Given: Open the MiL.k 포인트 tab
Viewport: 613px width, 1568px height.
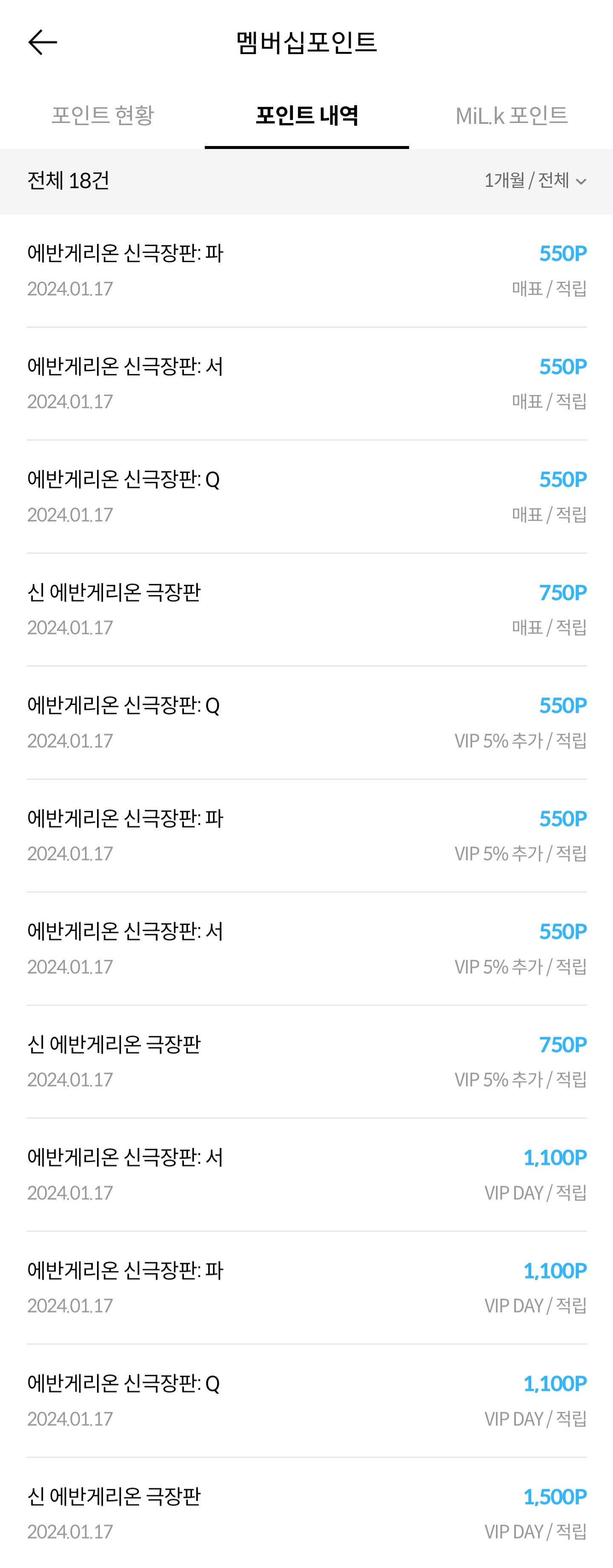Looking at the screenshot, I should pyautogui.click(x=511, y=116).
